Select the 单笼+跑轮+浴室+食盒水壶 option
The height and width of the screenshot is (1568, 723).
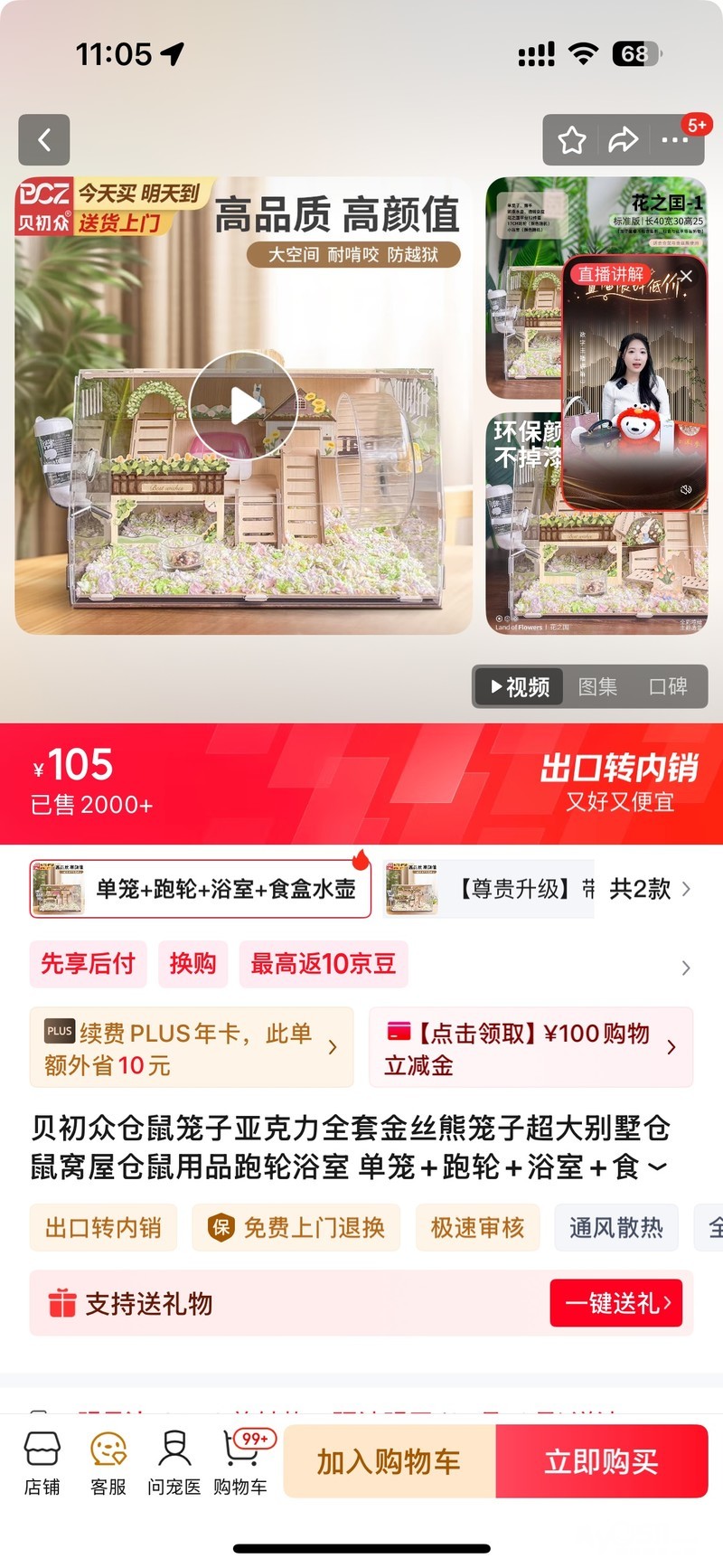(x=201, y=889)
